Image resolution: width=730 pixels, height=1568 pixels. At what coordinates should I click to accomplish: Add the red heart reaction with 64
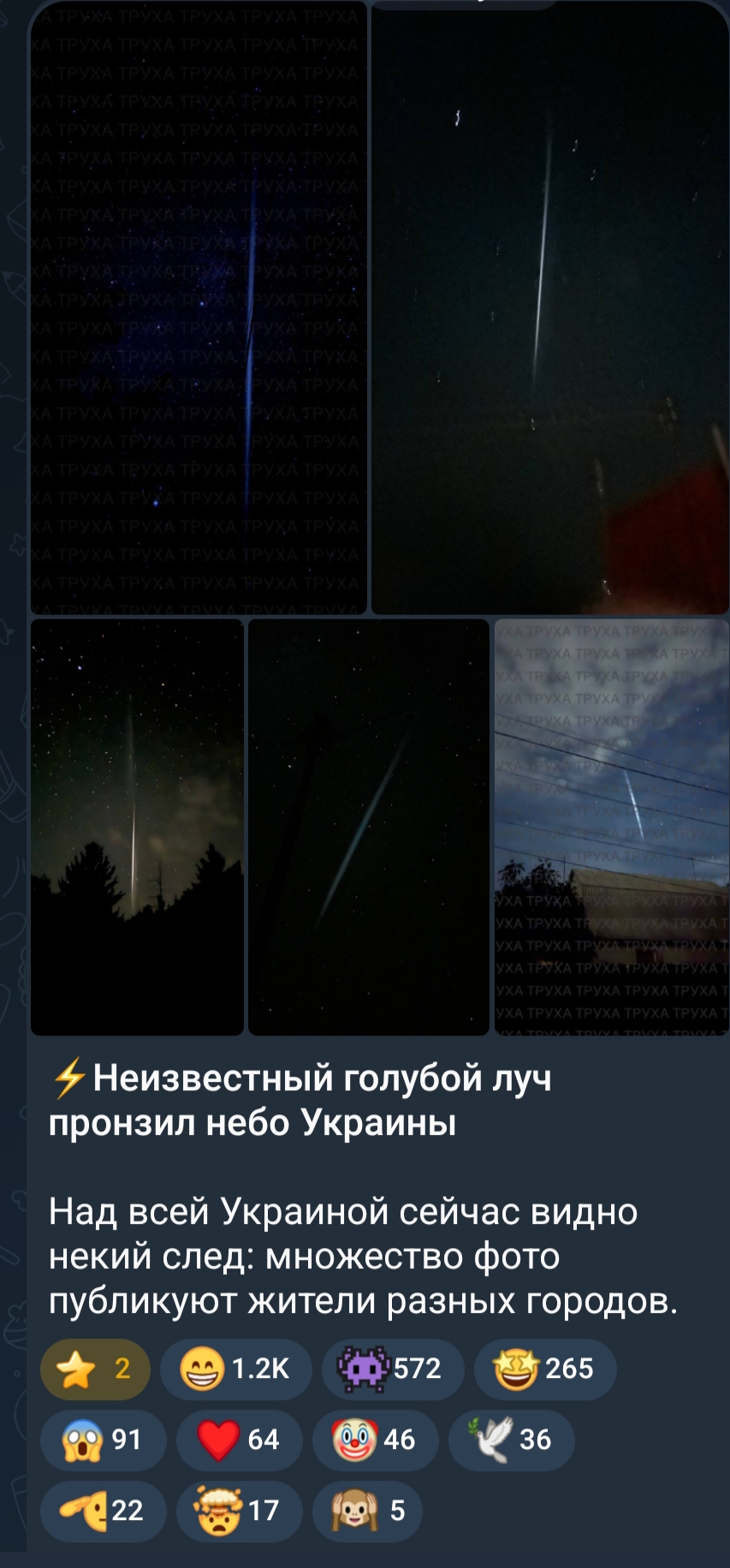tap(240, 1440)
